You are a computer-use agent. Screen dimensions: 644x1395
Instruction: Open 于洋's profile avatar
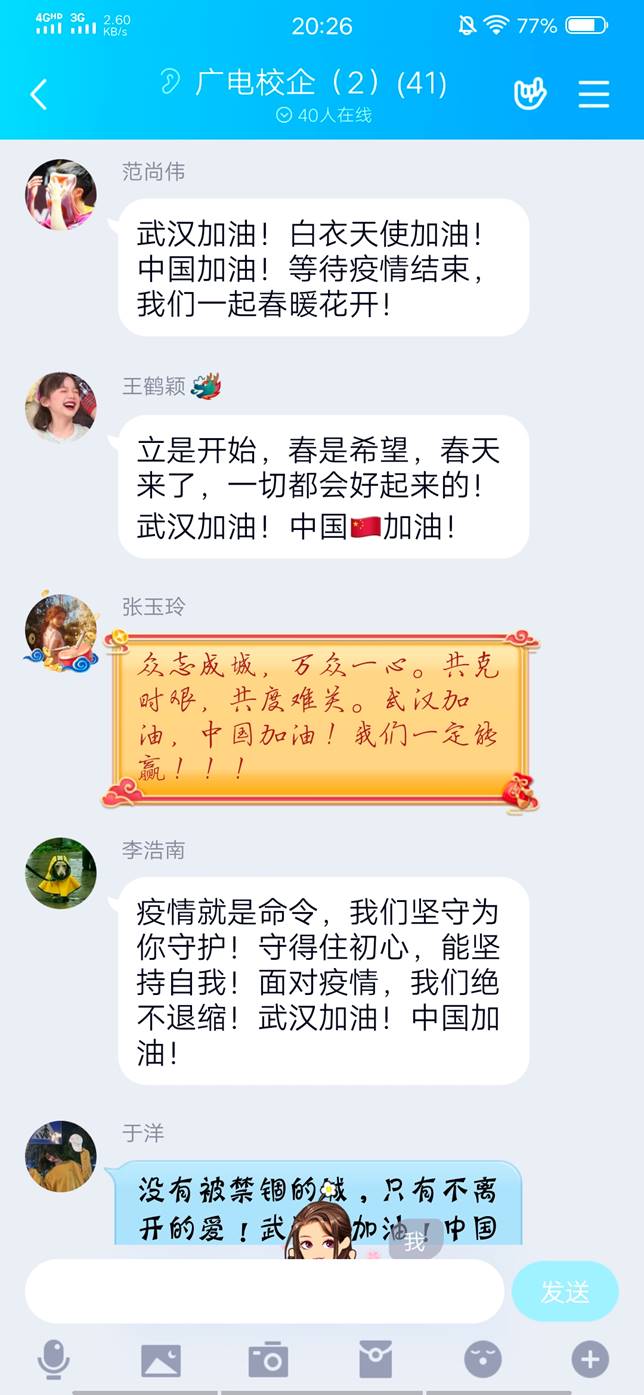click(61, 1156)
